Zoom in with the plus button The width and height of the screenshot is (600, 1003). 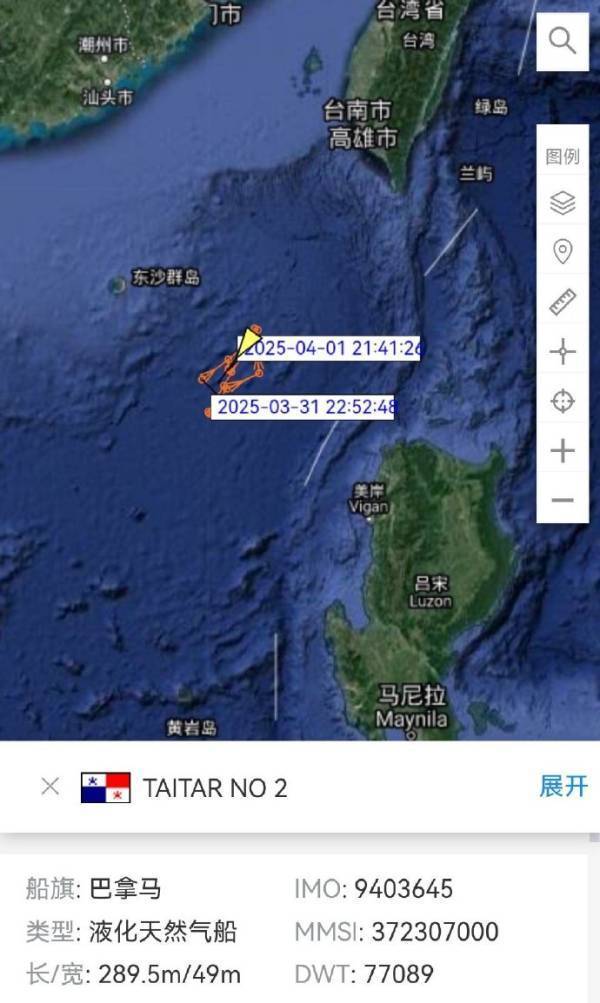pyautogui.click(x=563, y=451)
